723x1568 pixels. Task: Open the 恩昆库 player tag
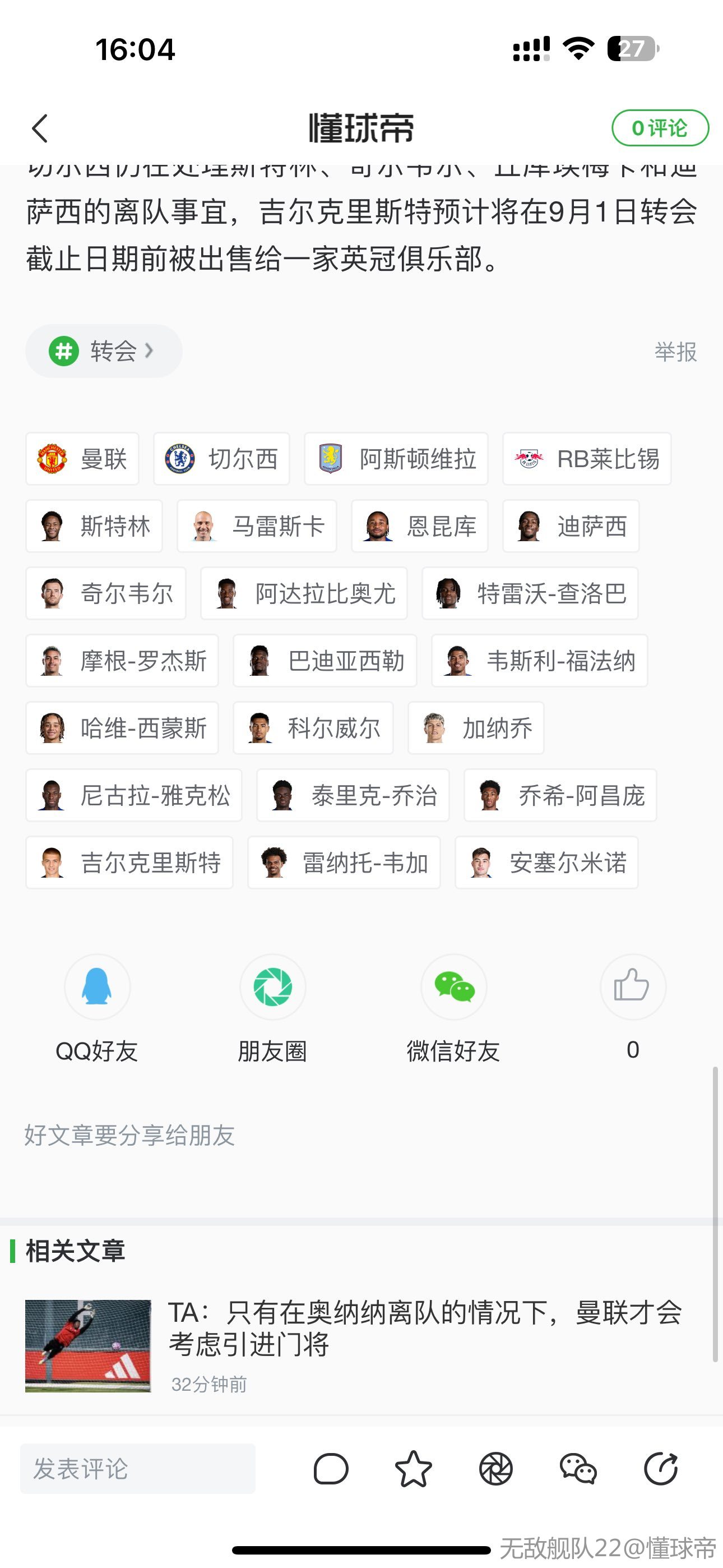[419, 527]
